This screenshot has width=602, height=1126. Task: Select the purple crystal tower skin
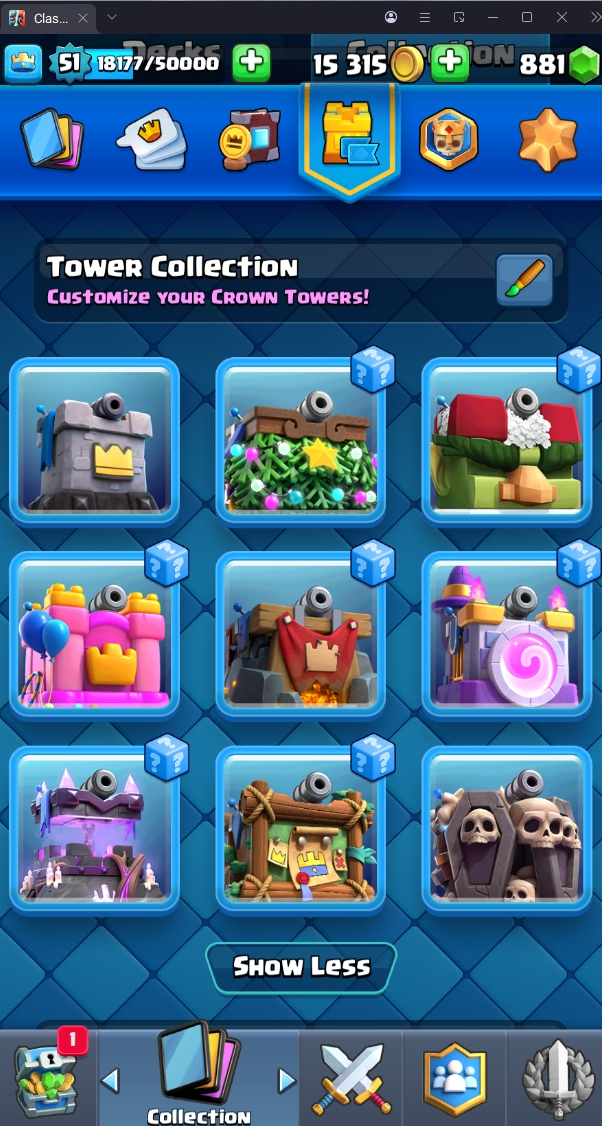click(x=94, y=828)
